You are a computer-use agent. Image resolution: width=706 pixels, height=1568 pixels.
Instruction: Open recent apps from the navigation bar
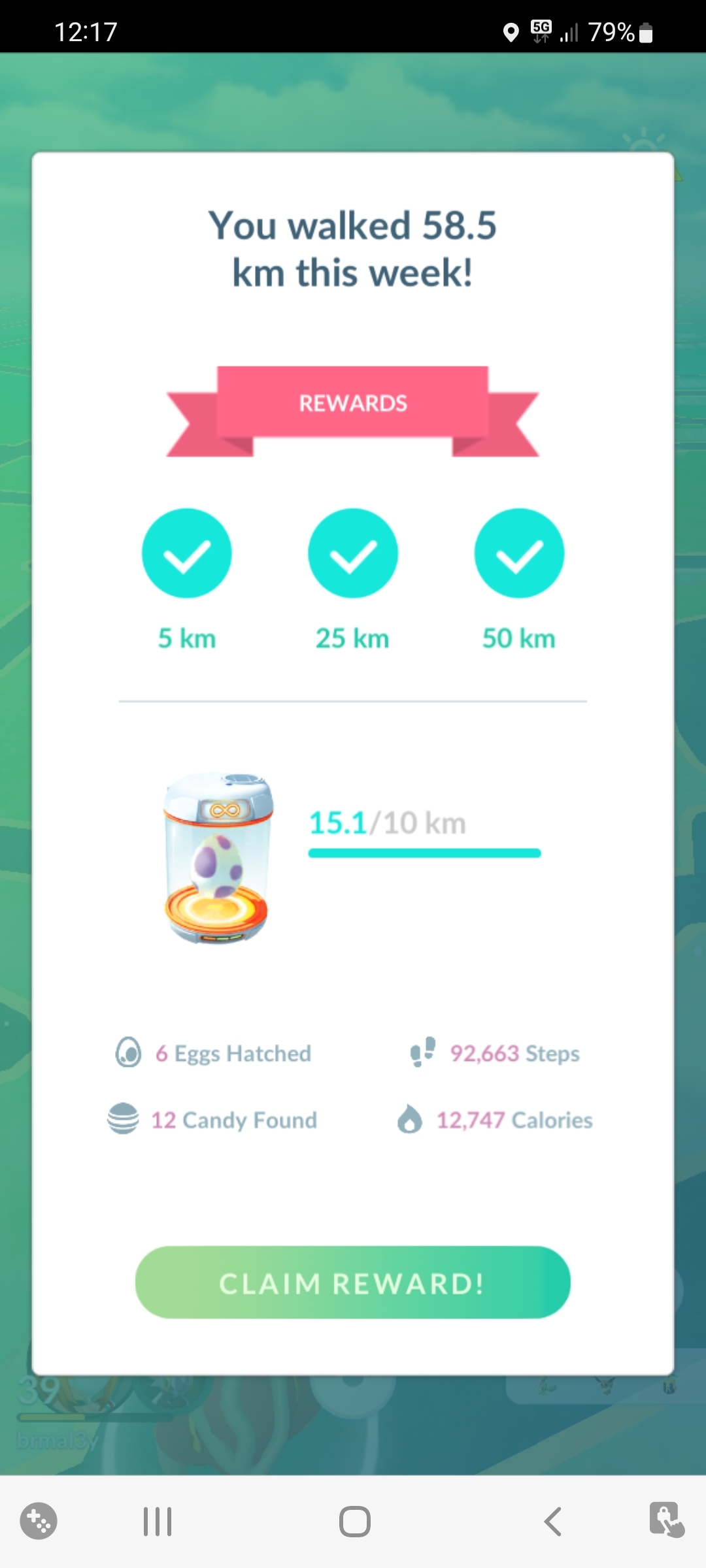click(158, 1522)
